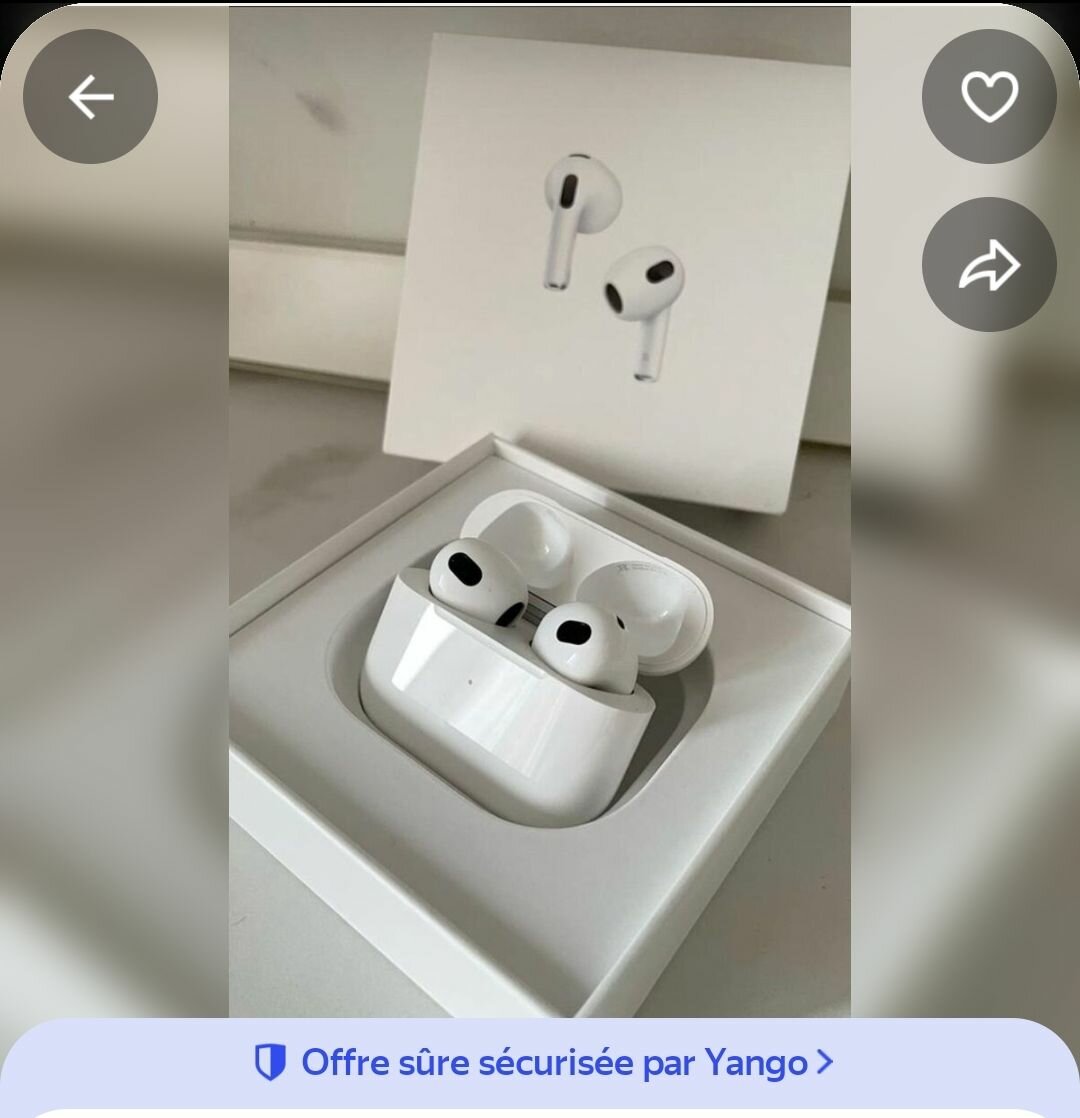Add this listing to favorites

[x=989, y=97]
